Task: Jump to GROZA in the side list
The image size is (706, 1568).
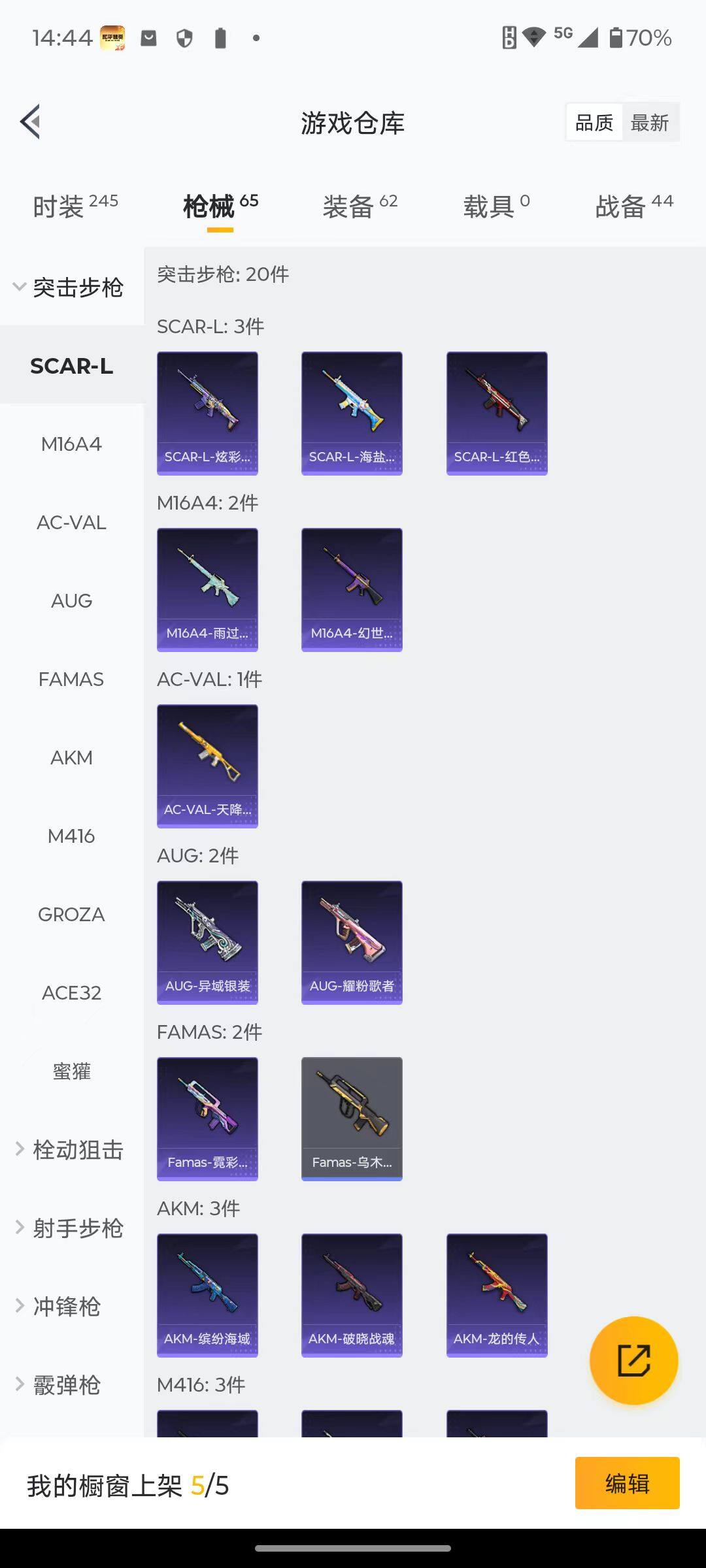Action: [71, 915]
